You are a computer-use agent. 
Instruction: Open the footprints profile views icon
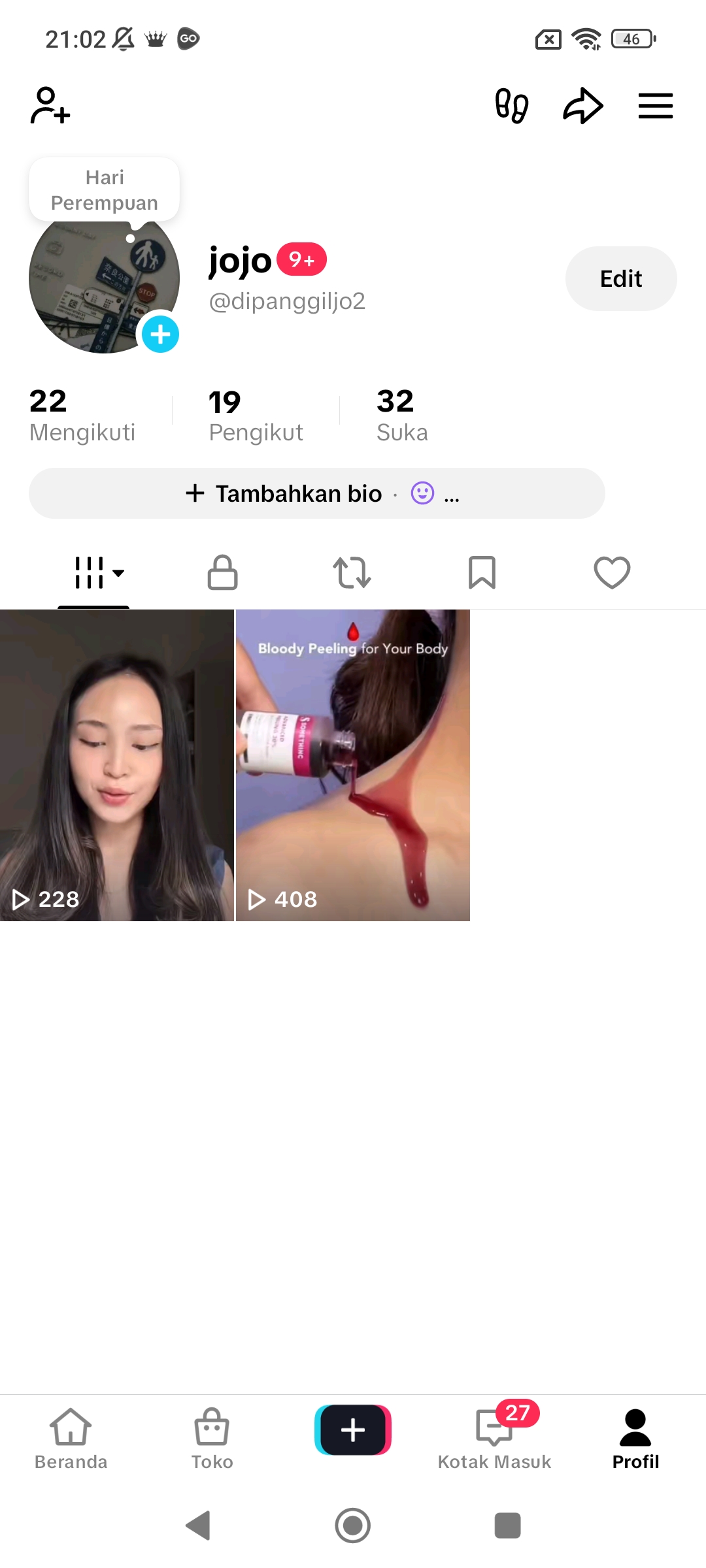point(511,106)
